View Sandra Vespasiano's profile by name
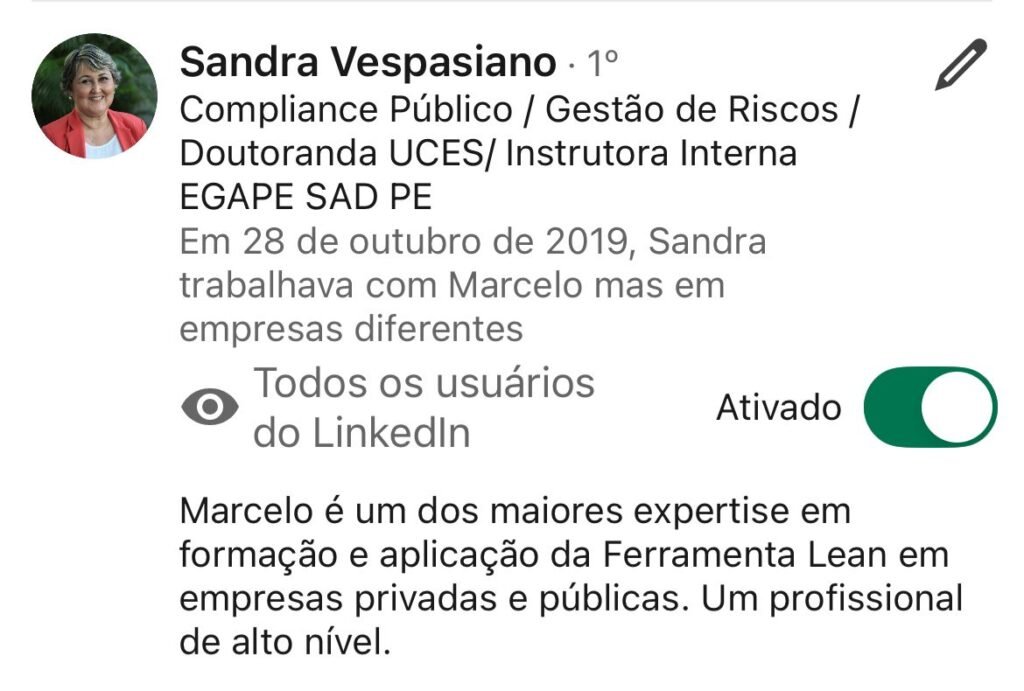 [x=367, y=63]
